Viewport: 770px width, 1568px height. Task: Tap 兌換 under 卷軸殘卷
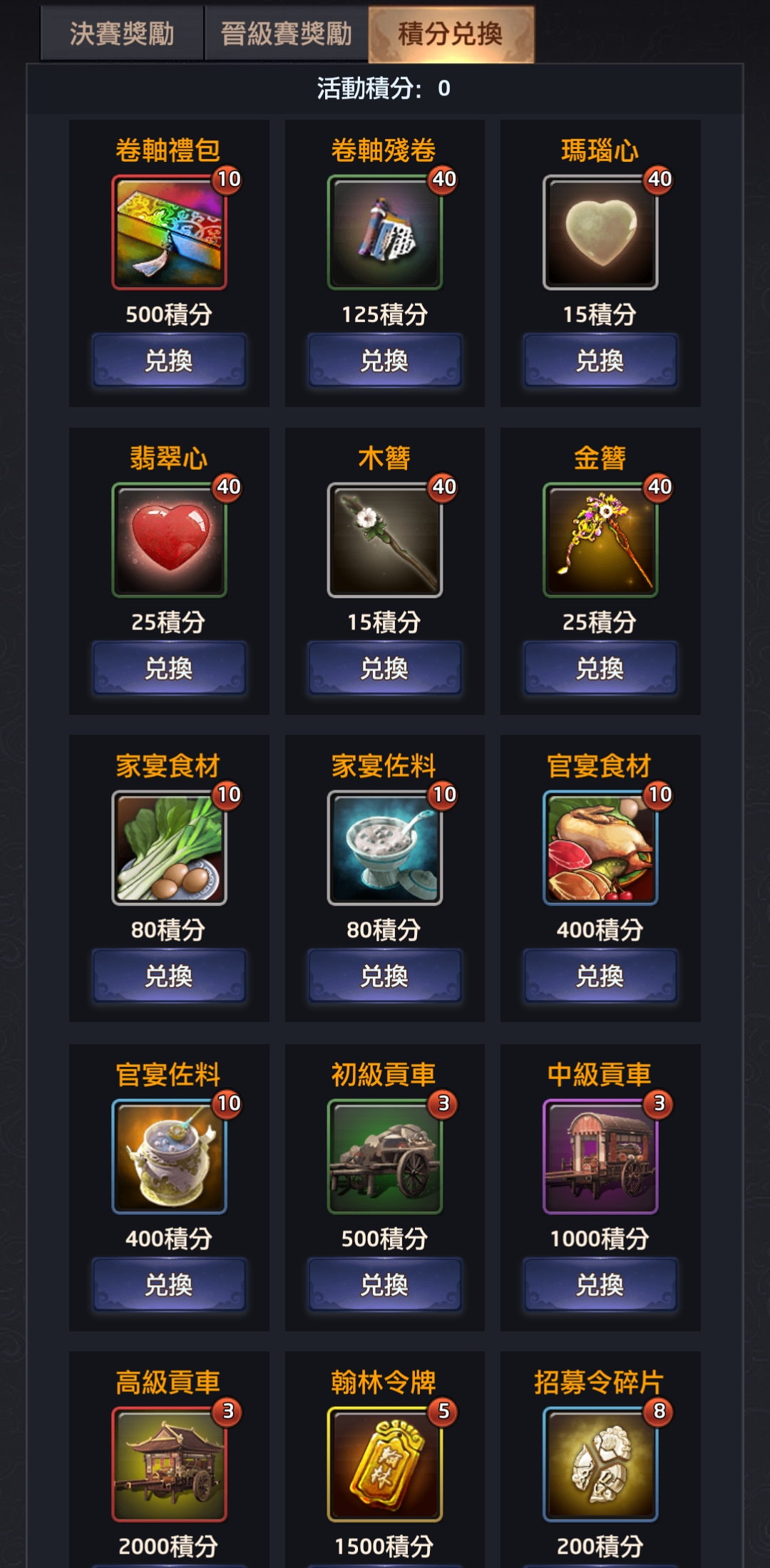pyautogui.click(x=384, y=361)
